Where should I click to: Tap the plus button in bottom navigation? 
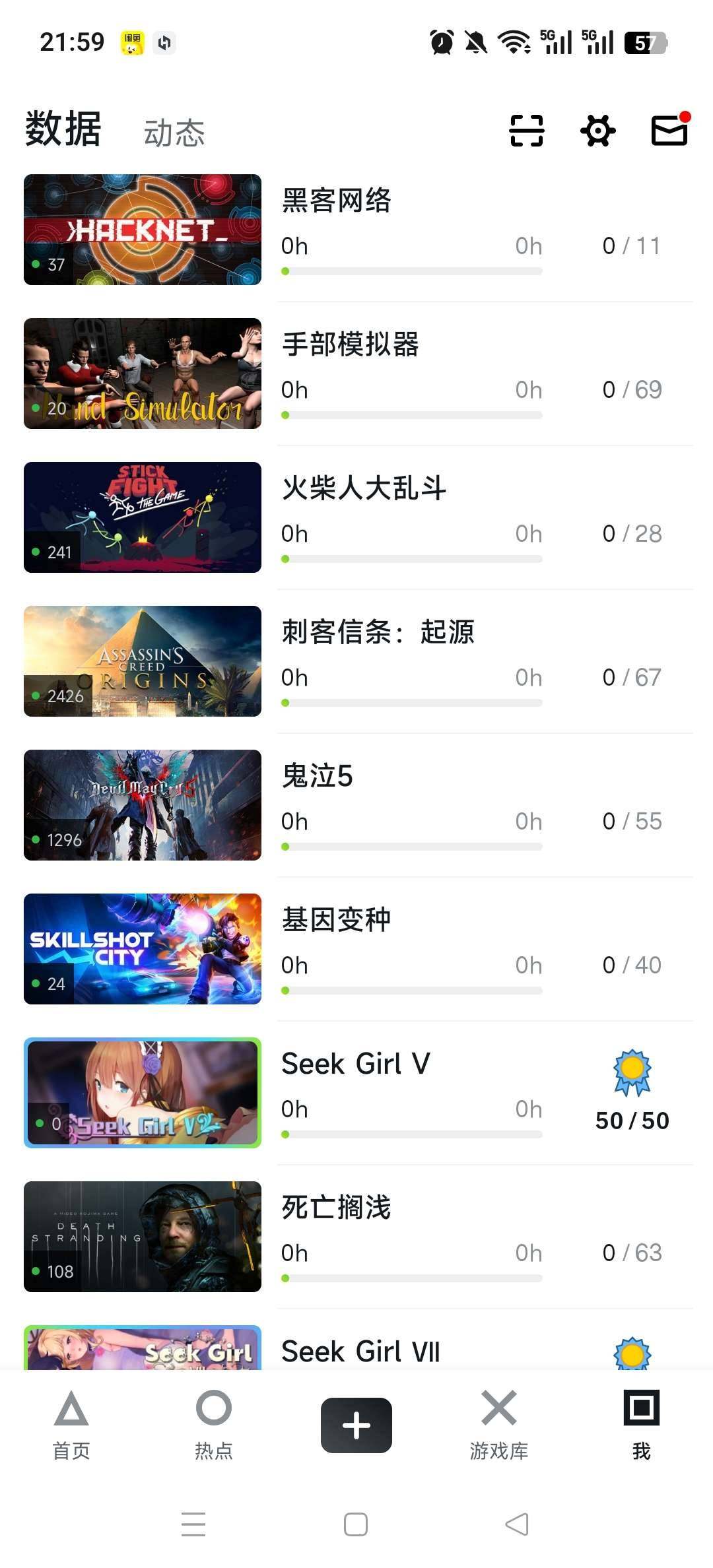(x=356, y=1424)
